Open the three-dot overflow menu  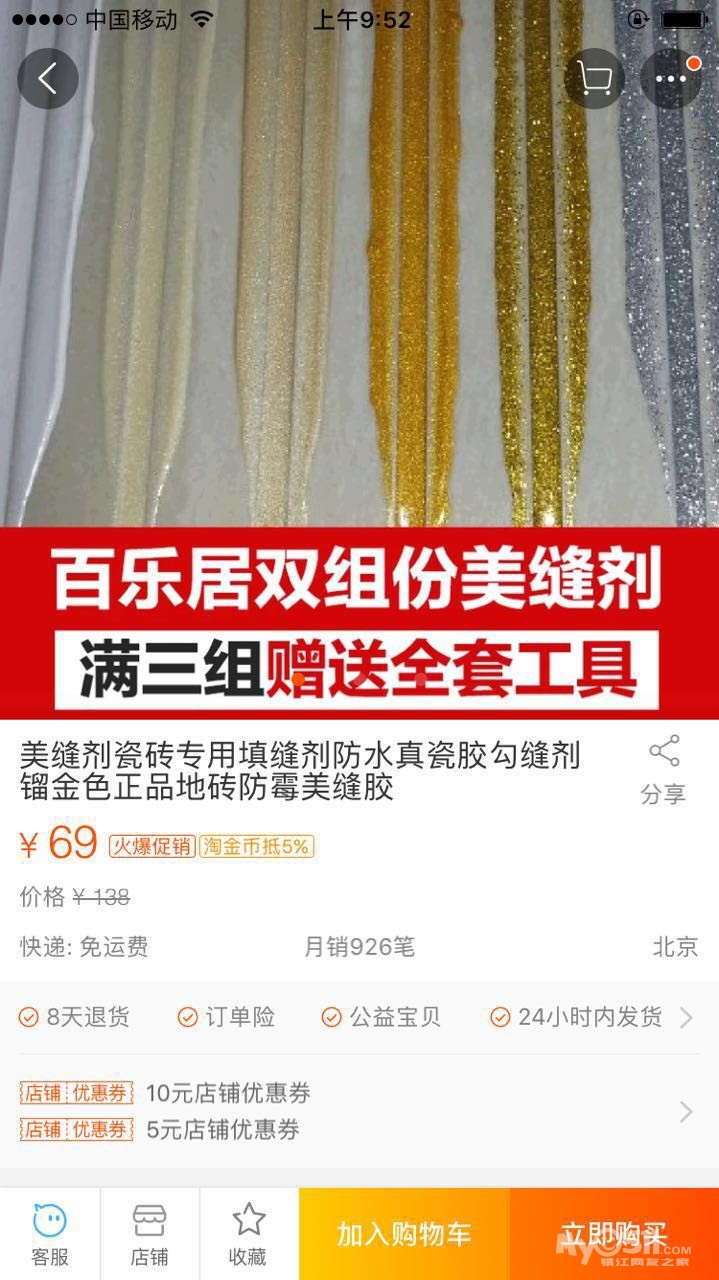tap(670, 78)
